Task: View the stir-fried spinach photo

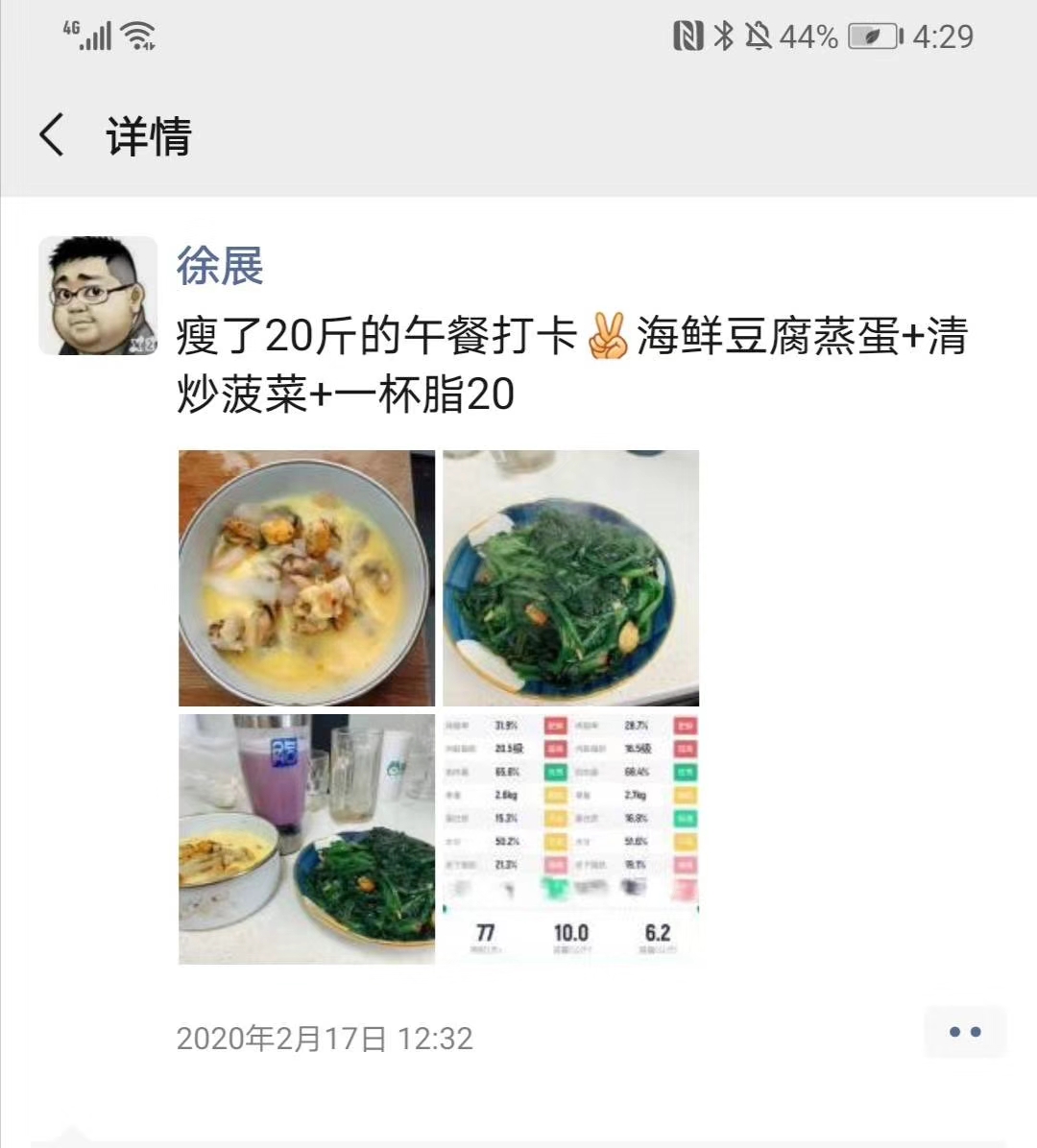Action: (x=570, y=578)
